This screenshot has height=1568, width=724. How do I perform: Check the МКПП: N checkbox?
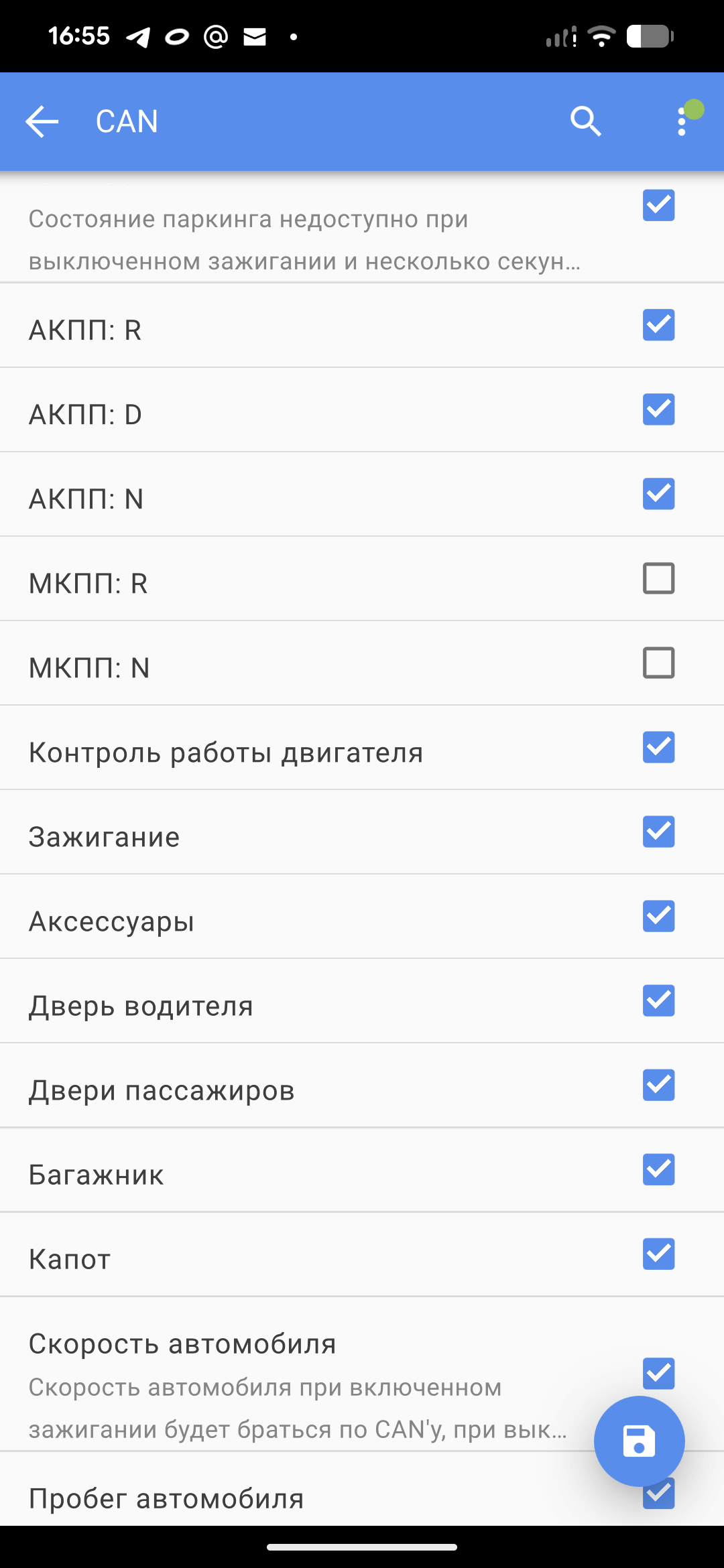click(658, 663)
